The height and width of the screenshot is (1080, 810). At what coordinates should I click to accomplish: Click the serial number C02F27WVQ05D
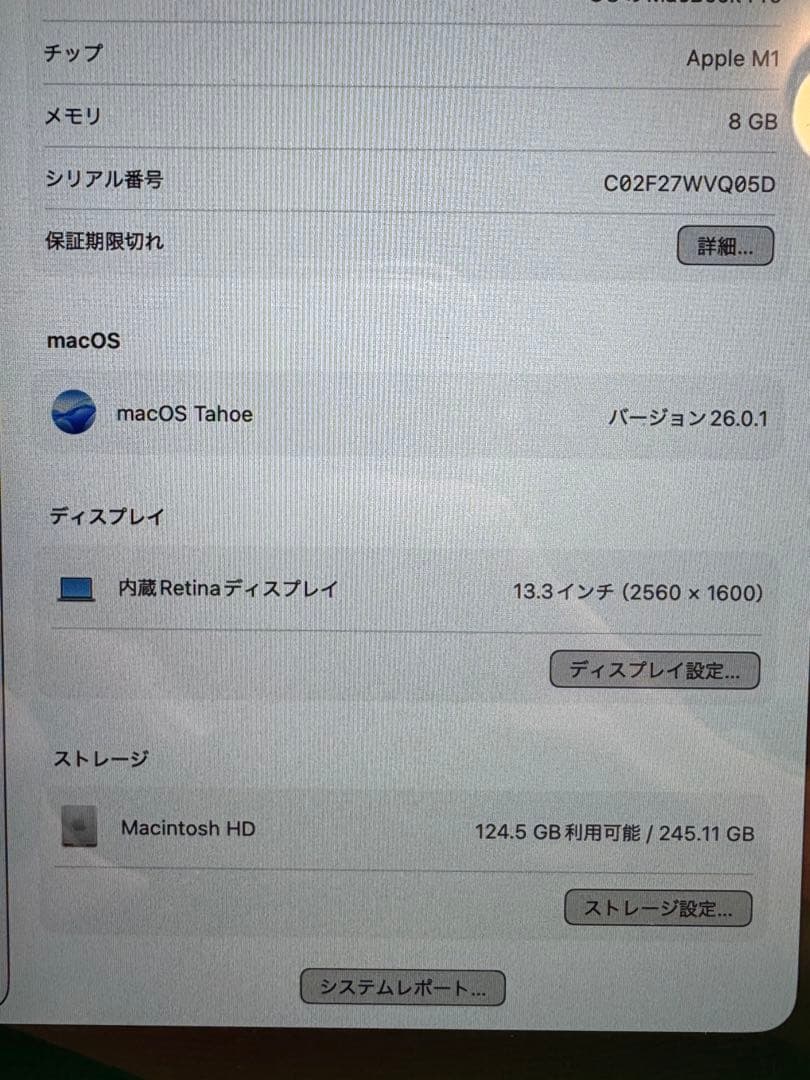tap(689, 183)
